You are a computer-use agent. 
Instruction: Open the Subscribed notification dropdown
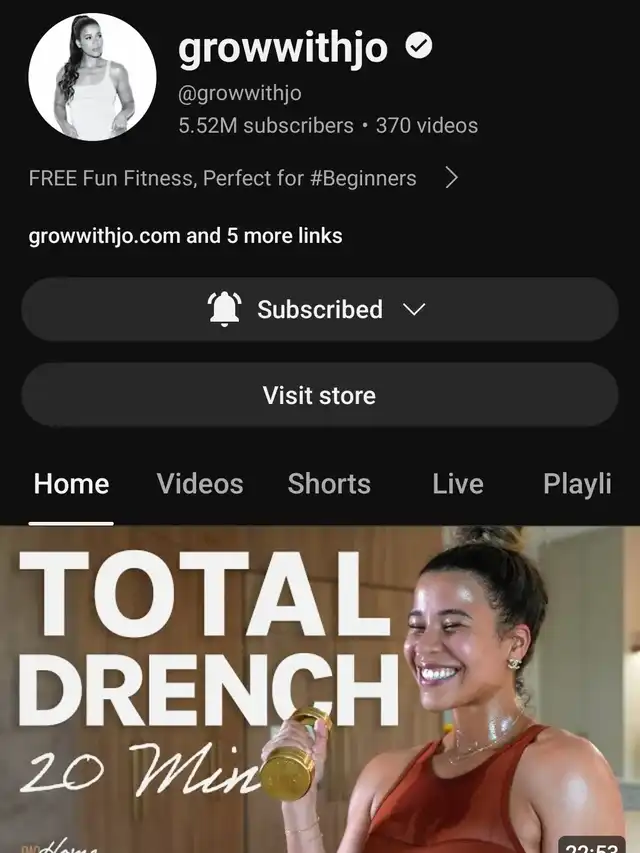click(x=319, y=310)
